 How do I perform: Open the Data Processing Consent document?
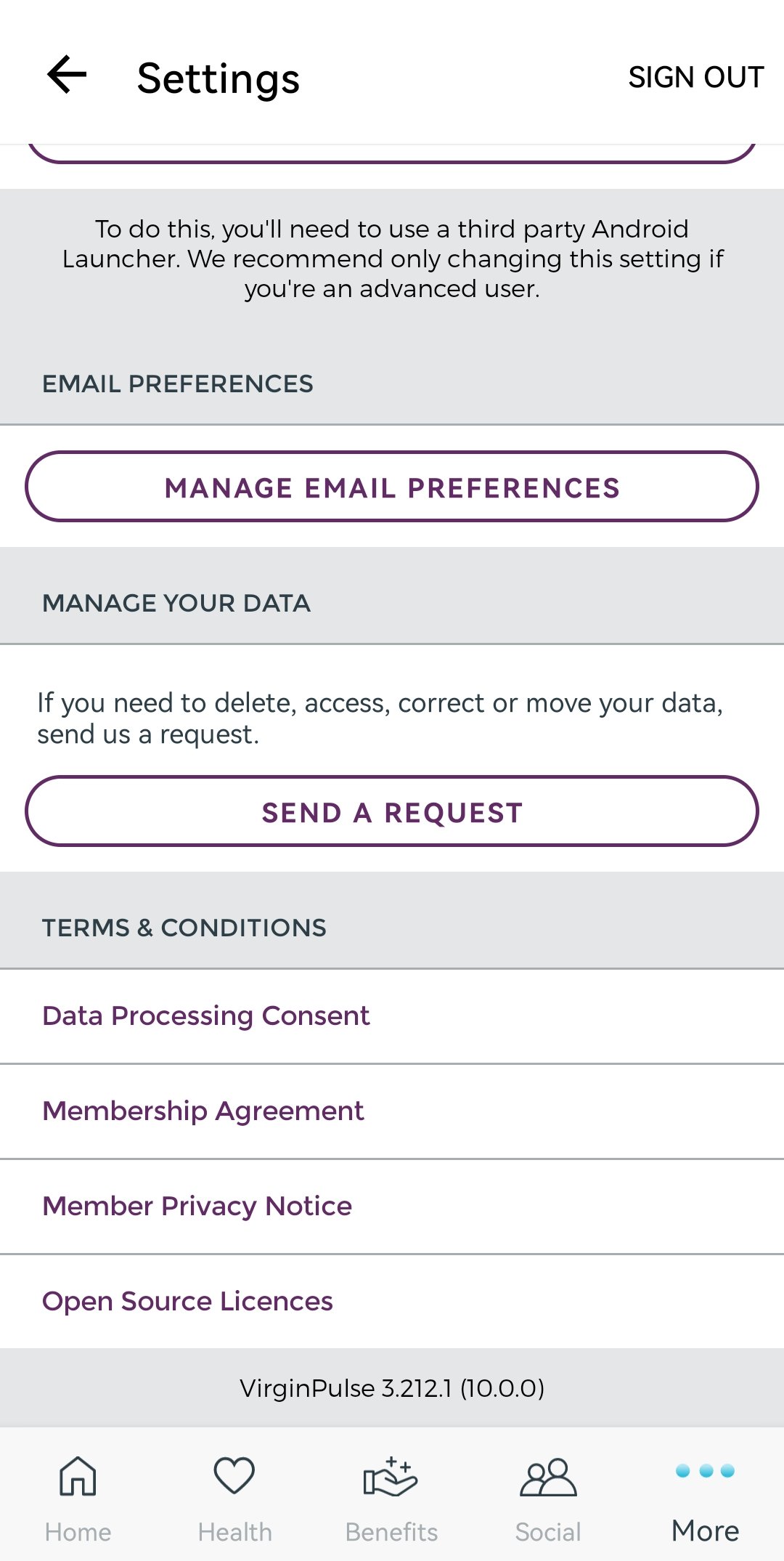point(205,1015)
